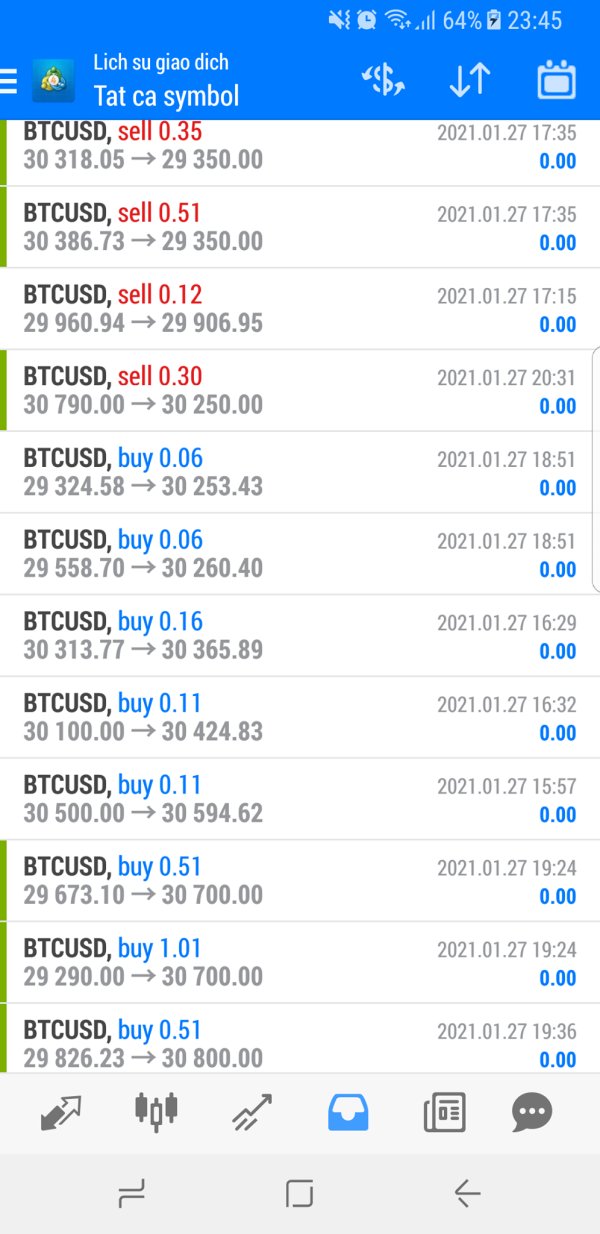Viewport: 600px width, 1234px height.
Task: Open the Chat messages tab
Action: [531, 1112]
